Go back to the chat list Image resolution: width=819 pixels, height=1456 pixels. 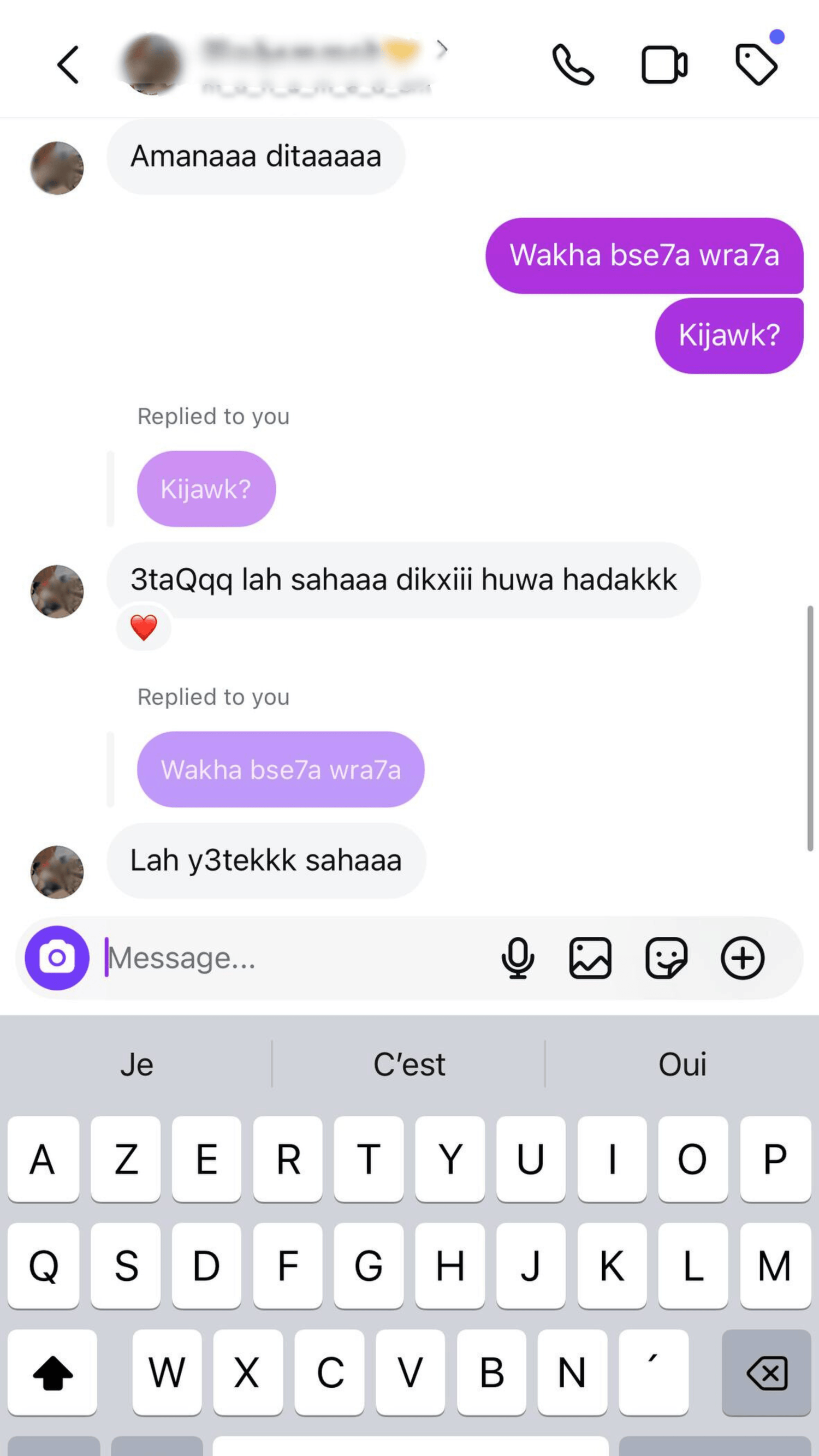[x=68, y=65]
